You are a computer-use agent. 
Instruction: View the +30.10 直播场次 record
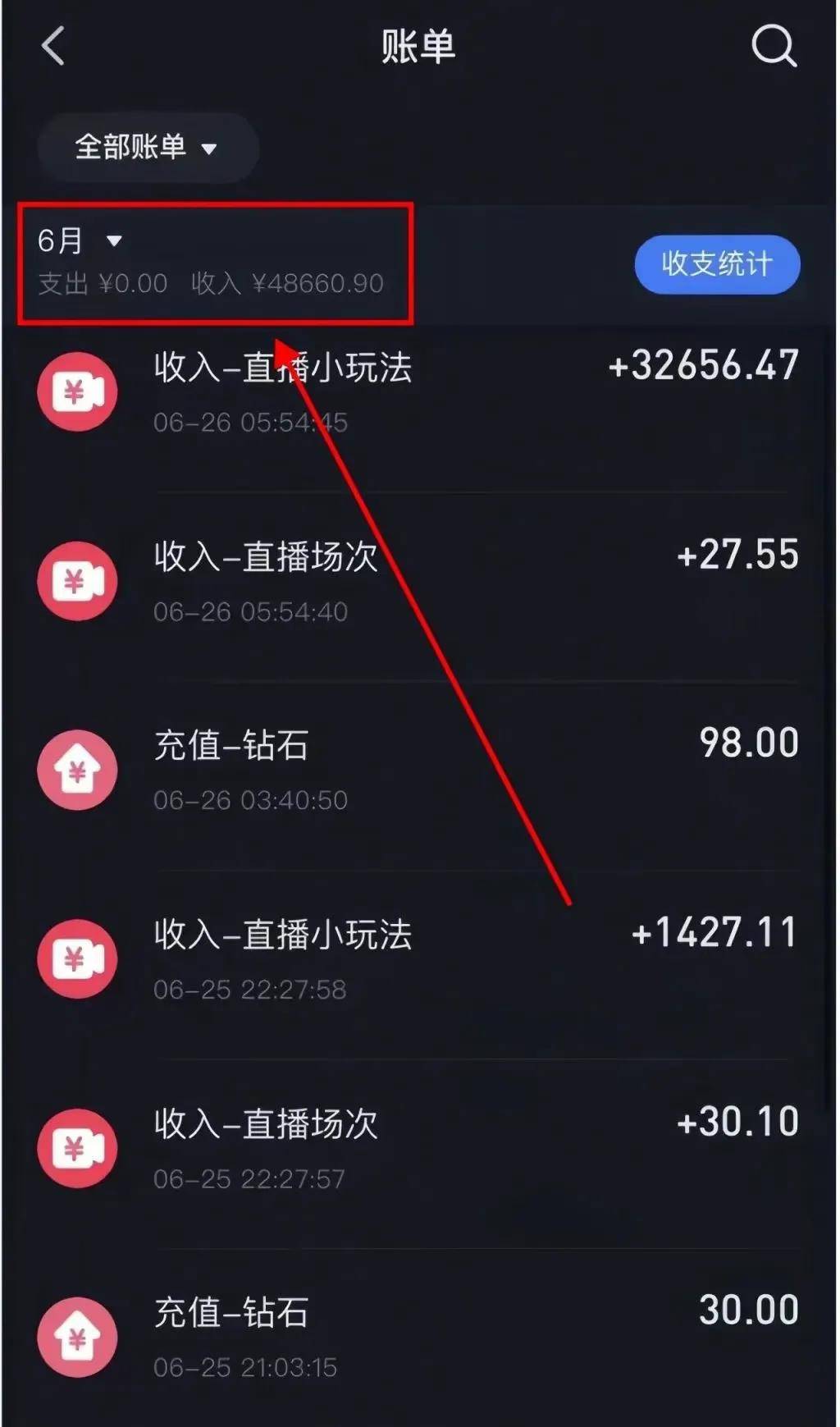tap(418, 1149)
